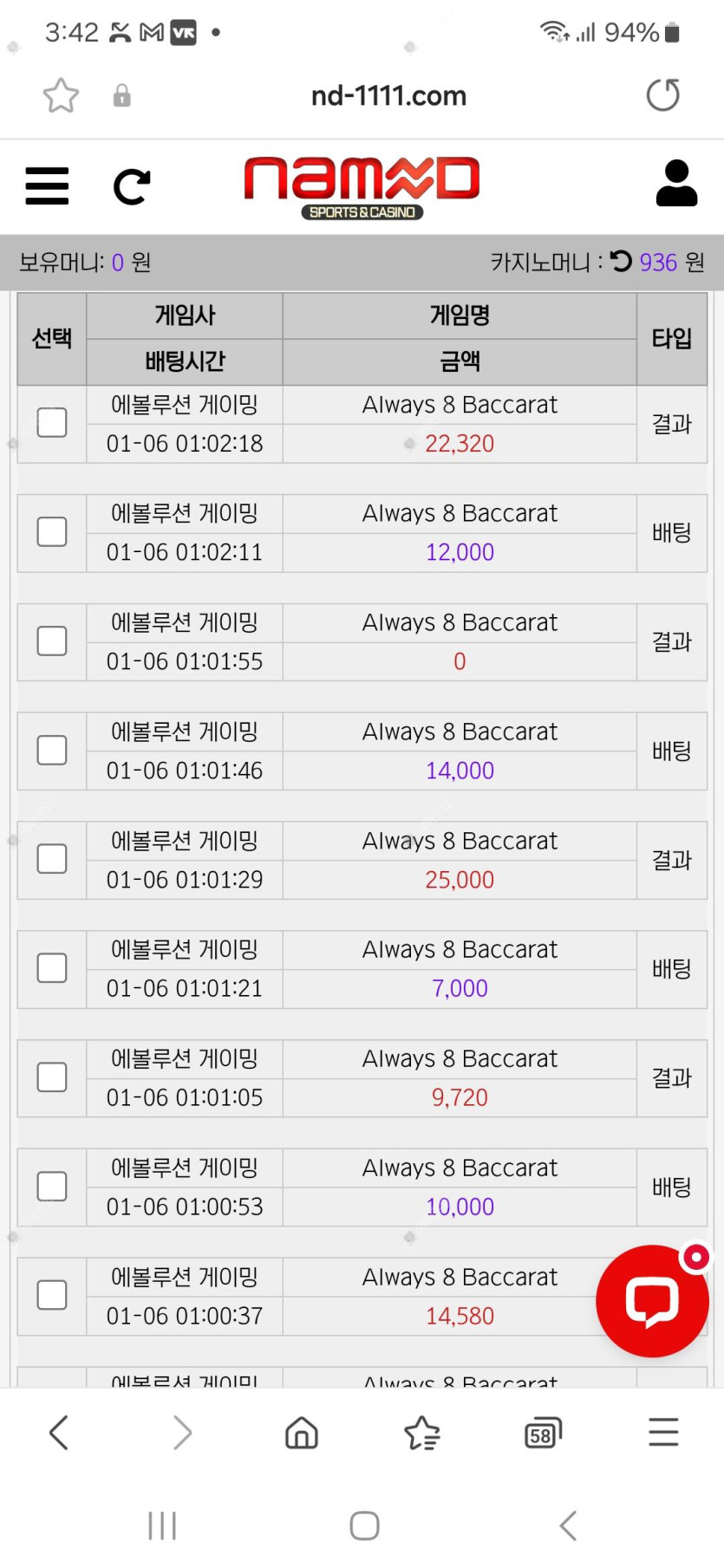
Task: Select the checkbox for 01:00:37 entry
Action: [52, 1295]
